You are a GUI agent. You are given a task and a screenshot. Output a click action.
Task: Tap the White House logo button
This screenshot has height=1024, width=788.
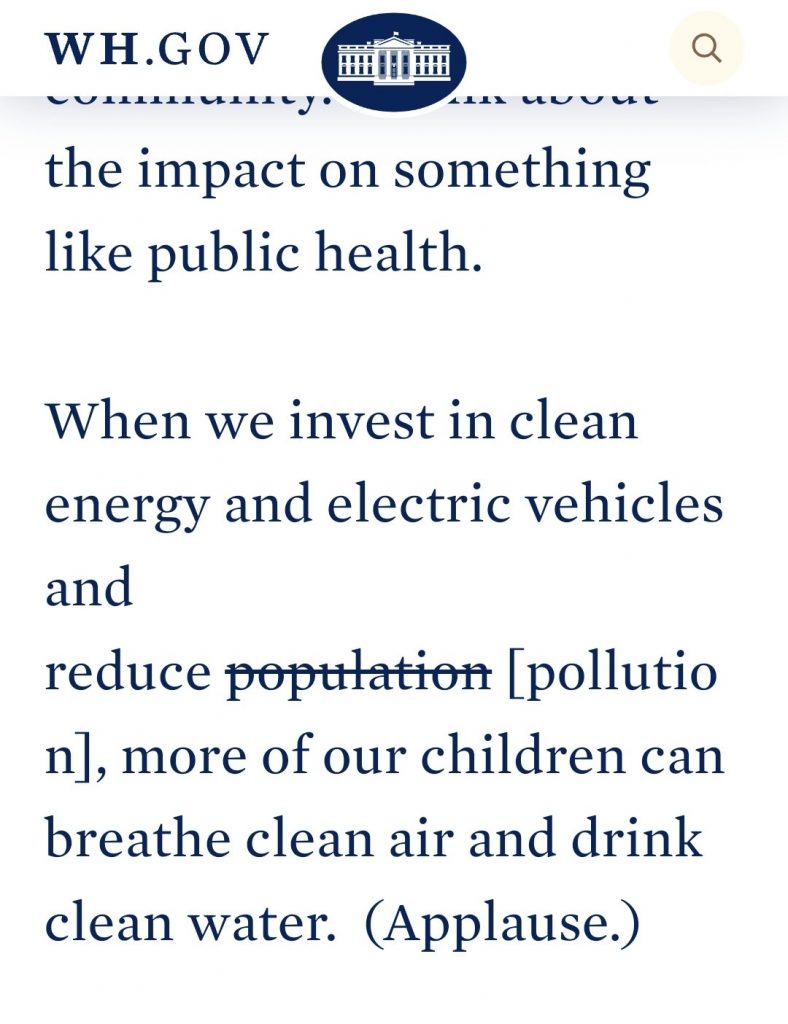click(393, 61)
